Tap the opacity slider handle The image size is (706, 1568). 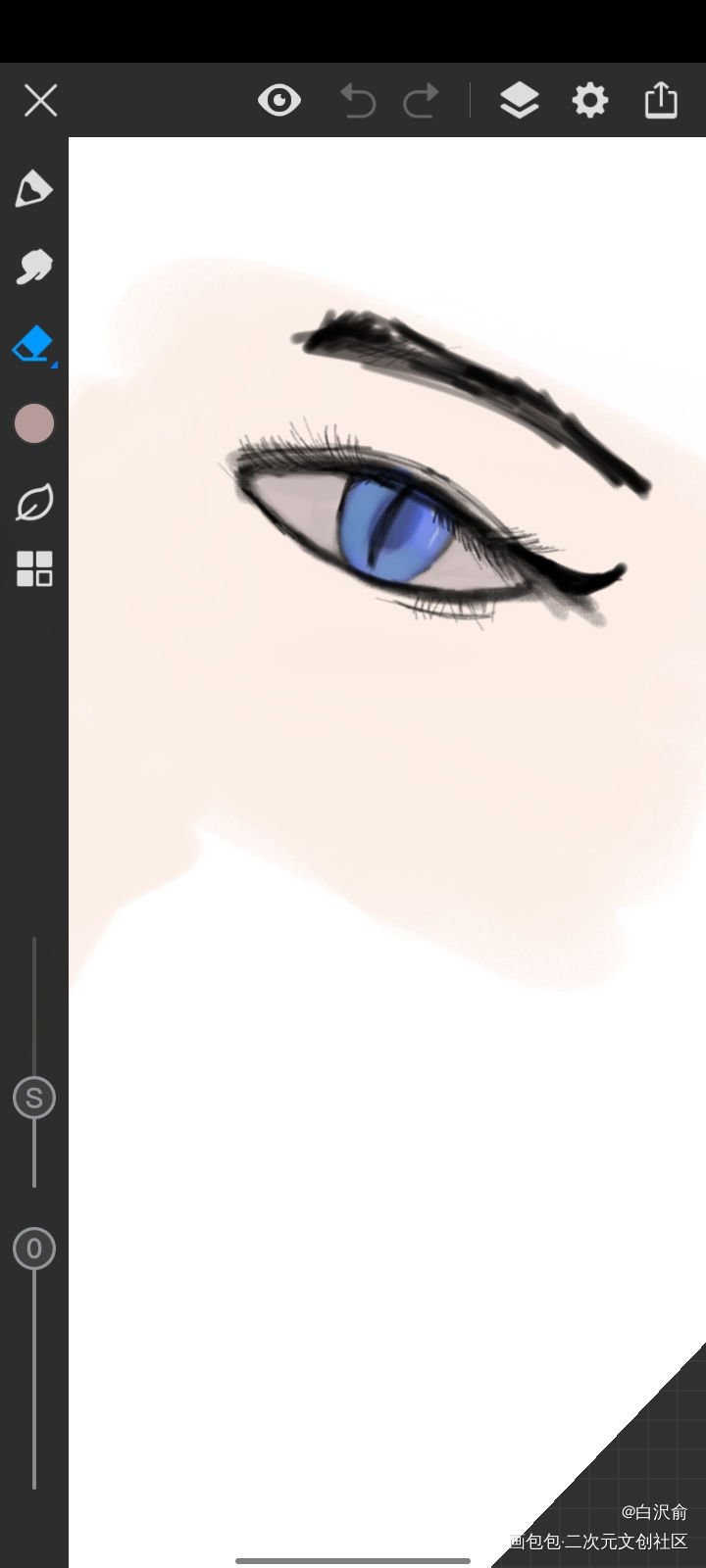tap(34, 1249)
